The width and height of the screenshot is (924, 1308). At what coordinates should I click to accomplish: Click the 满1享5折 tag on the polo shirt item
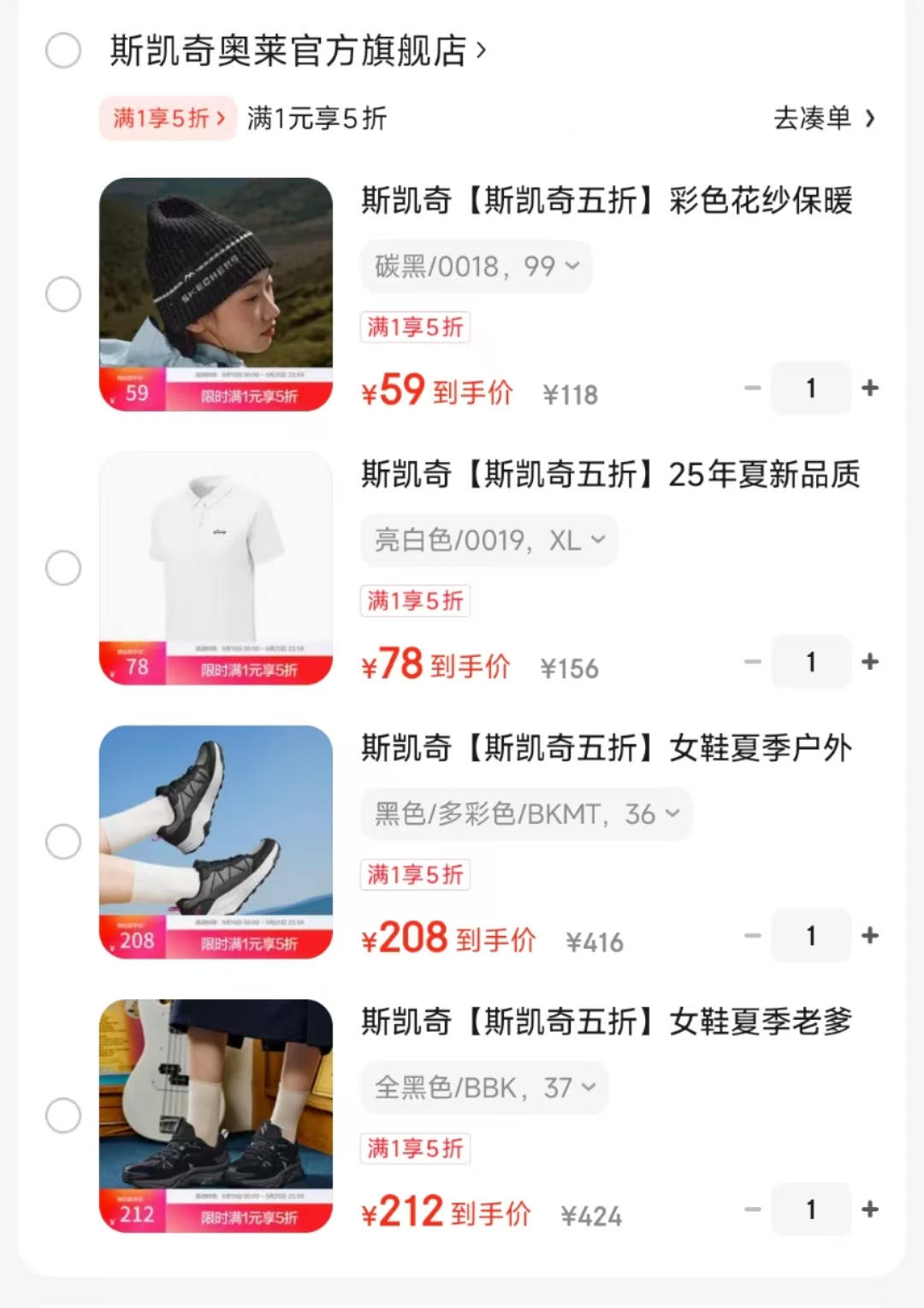[415, 601]
